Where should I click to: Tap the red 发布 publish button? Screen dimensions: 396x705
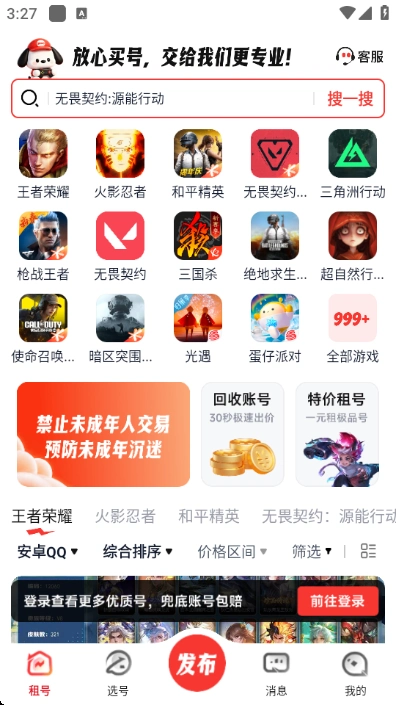coord(197,663)
